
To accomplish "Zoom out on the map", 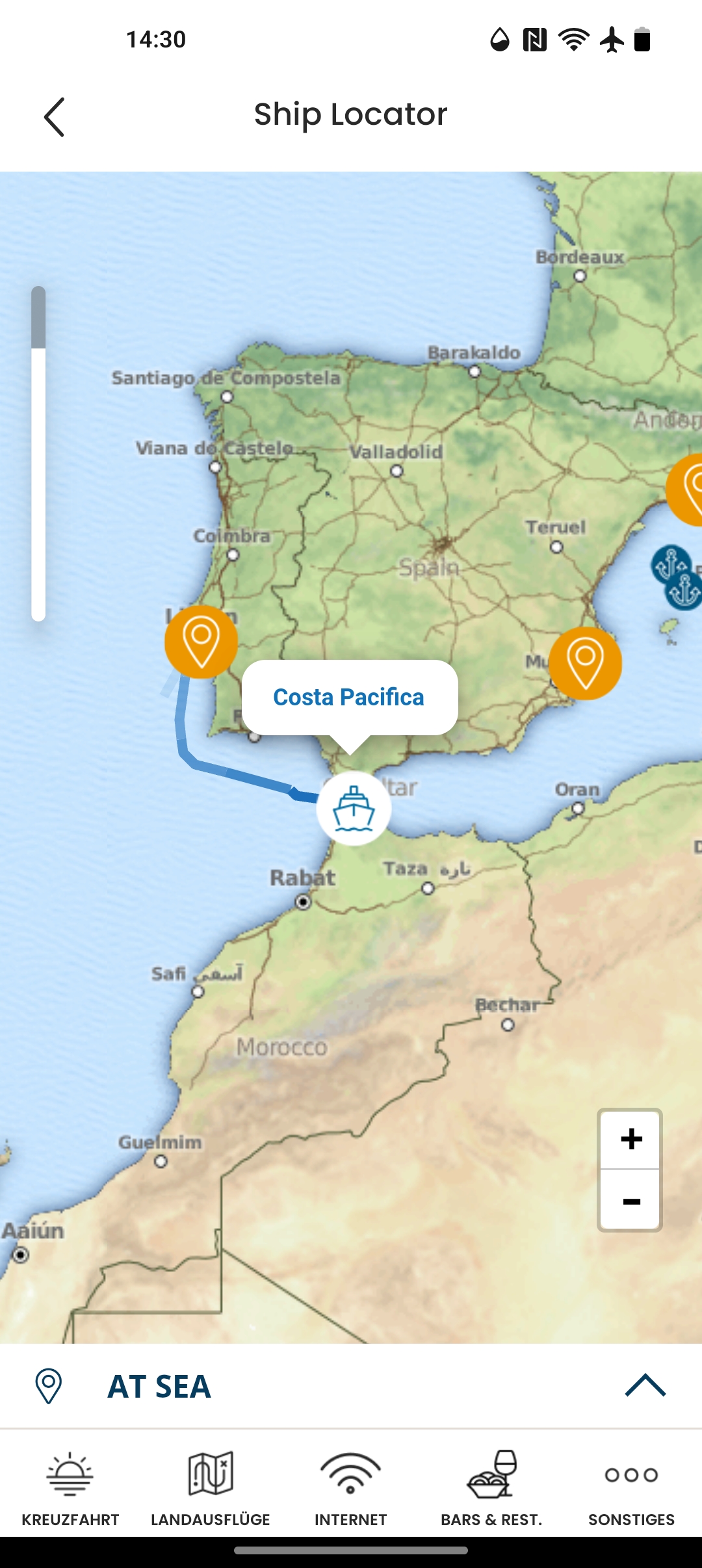I will pyautogui.click(x=630, y=1201).
